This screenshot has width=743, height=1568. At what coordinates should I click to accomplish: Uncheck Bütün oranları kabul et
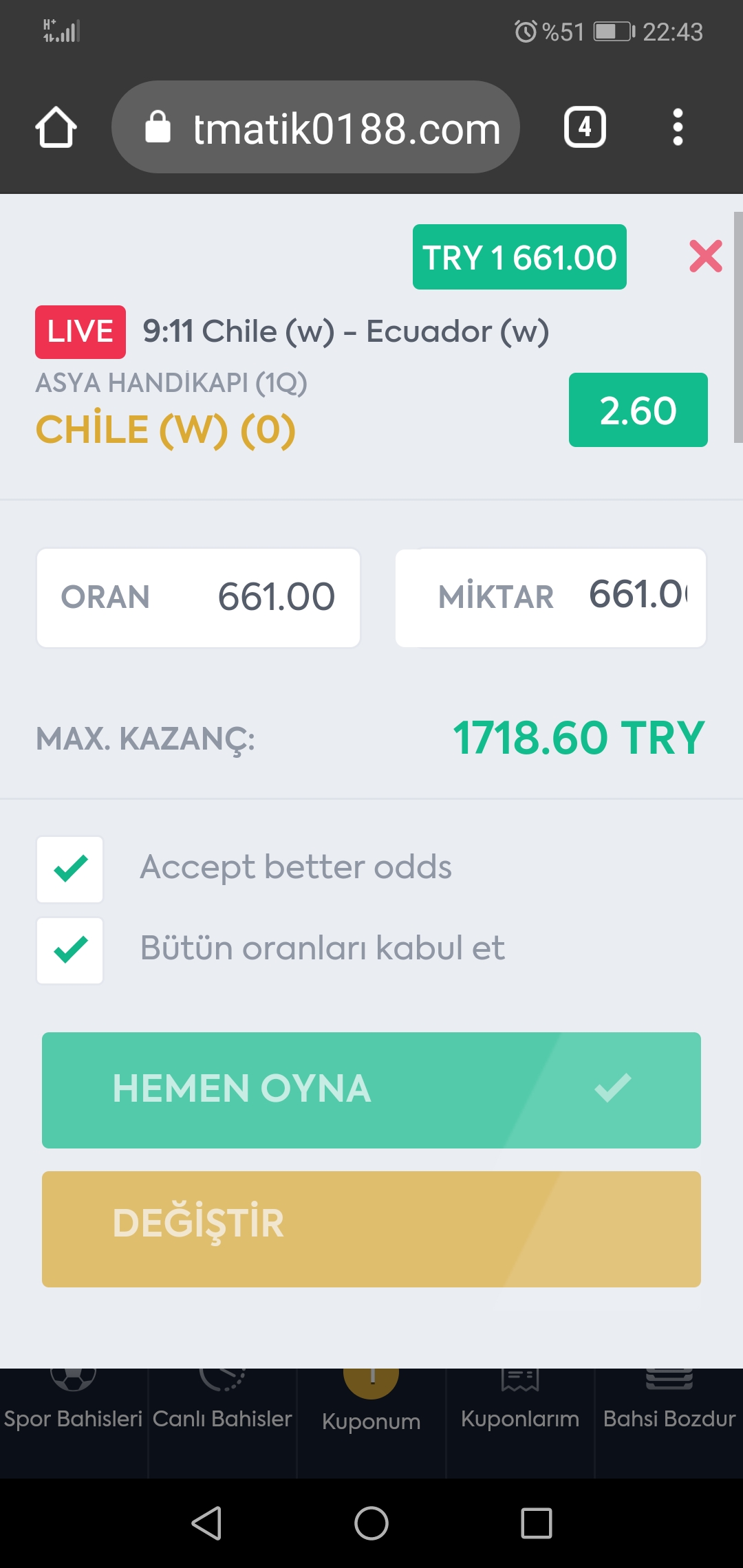point(70,950)
